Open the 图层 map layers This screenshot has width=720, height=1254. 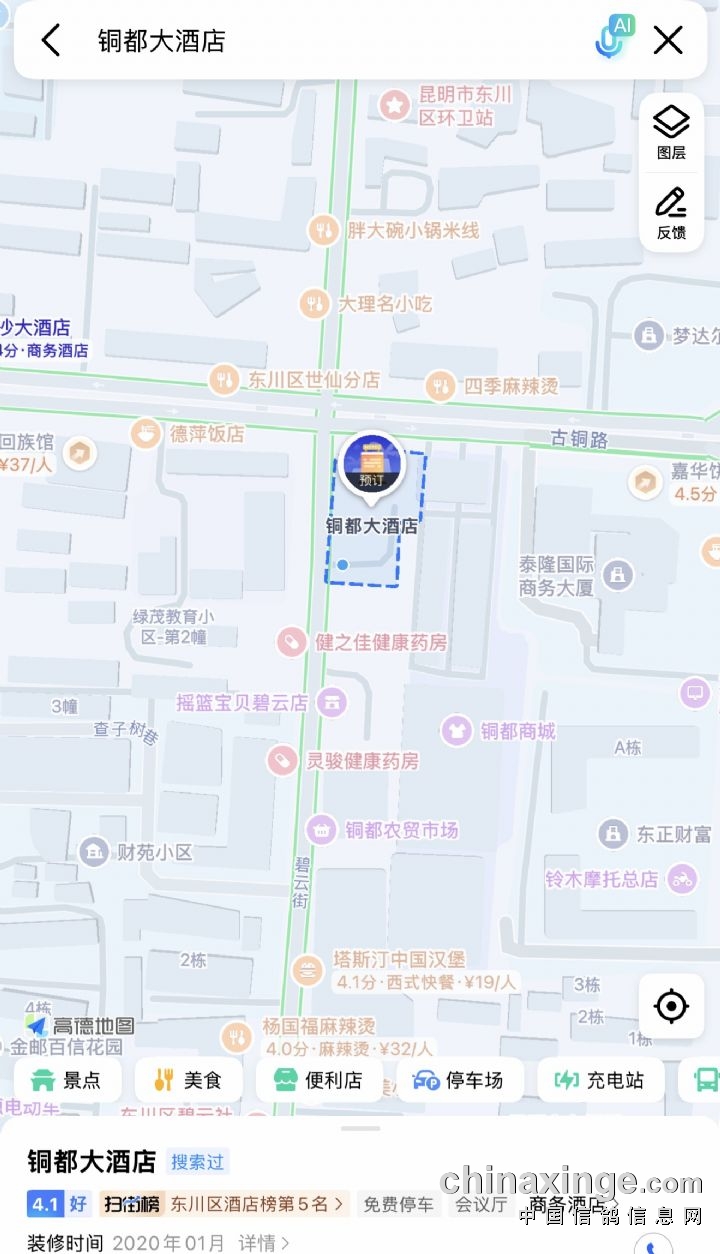point(671,133)
